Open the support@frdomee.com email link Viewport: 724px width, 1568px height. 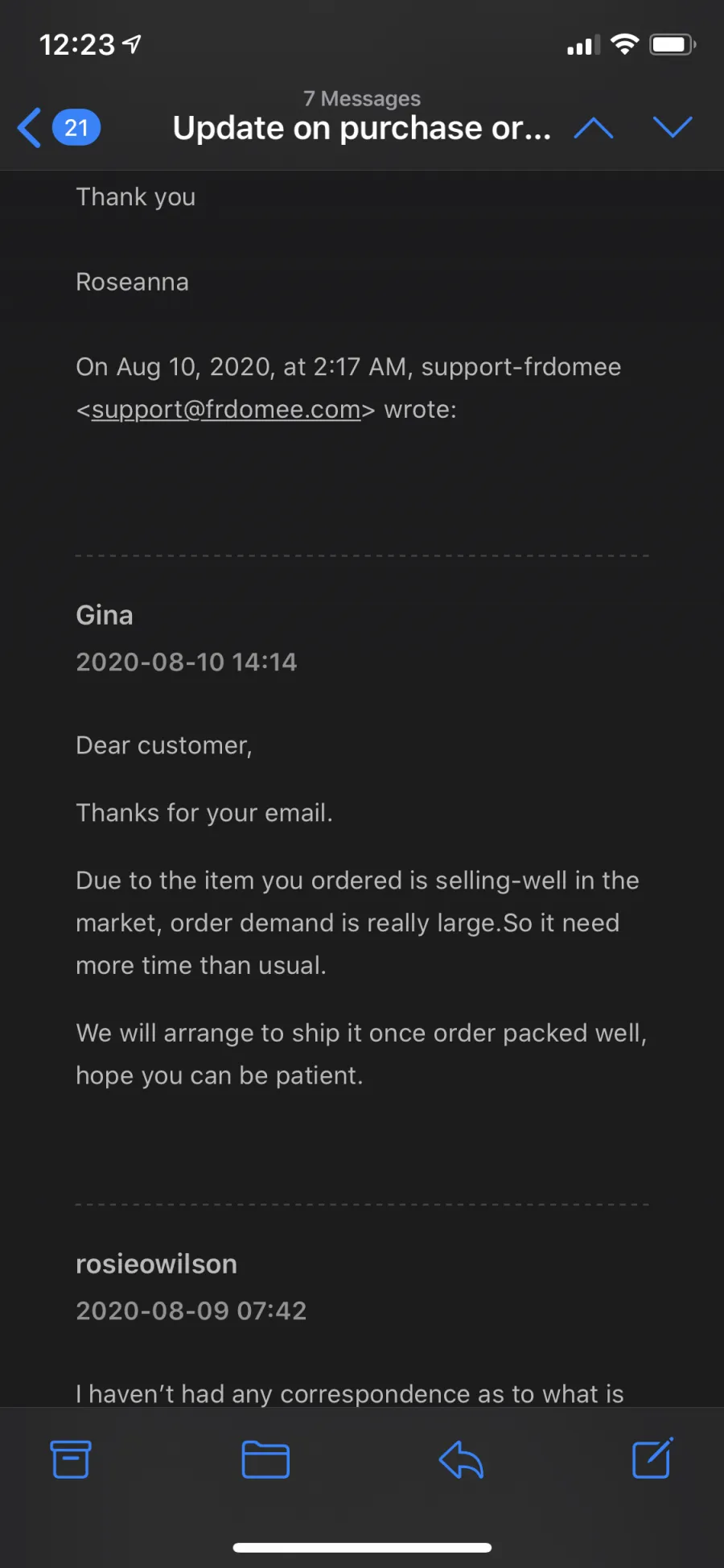pyautogui.click(x=226, y=410)
